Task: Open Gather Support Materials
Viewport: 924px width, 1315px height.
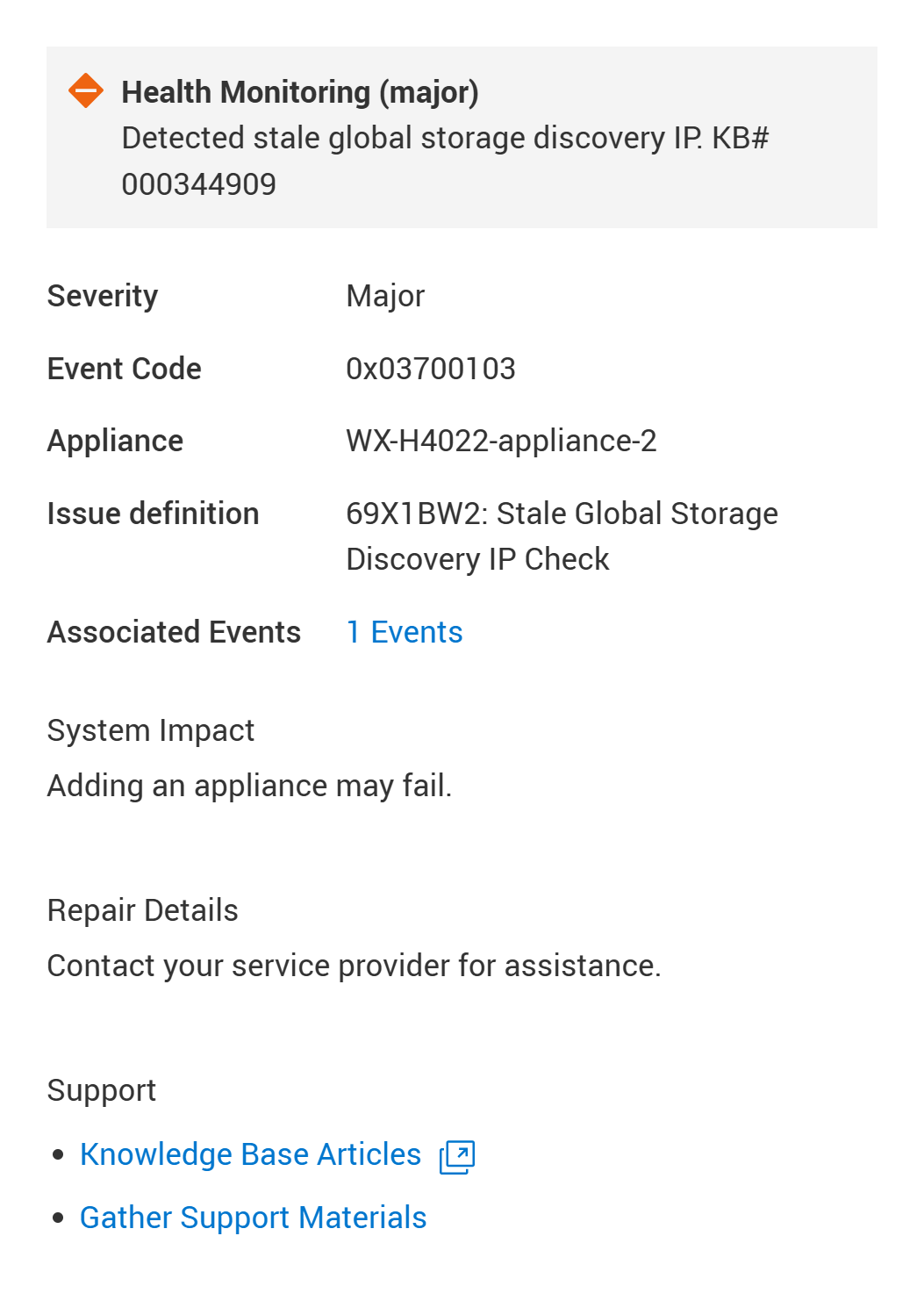Action: pos(254,1218)
